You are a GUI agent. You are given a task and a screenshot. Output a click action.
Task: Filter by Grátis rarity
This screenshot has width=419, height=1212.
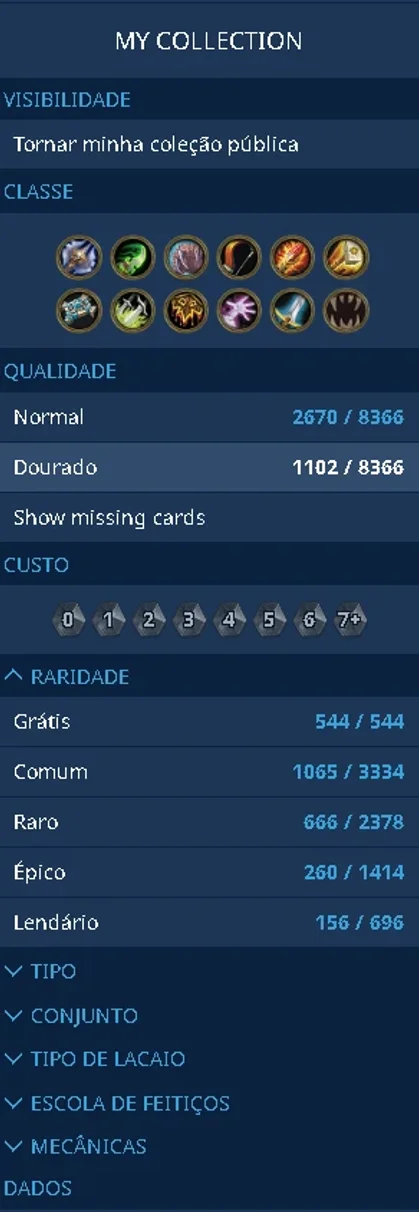pos(209,721)
